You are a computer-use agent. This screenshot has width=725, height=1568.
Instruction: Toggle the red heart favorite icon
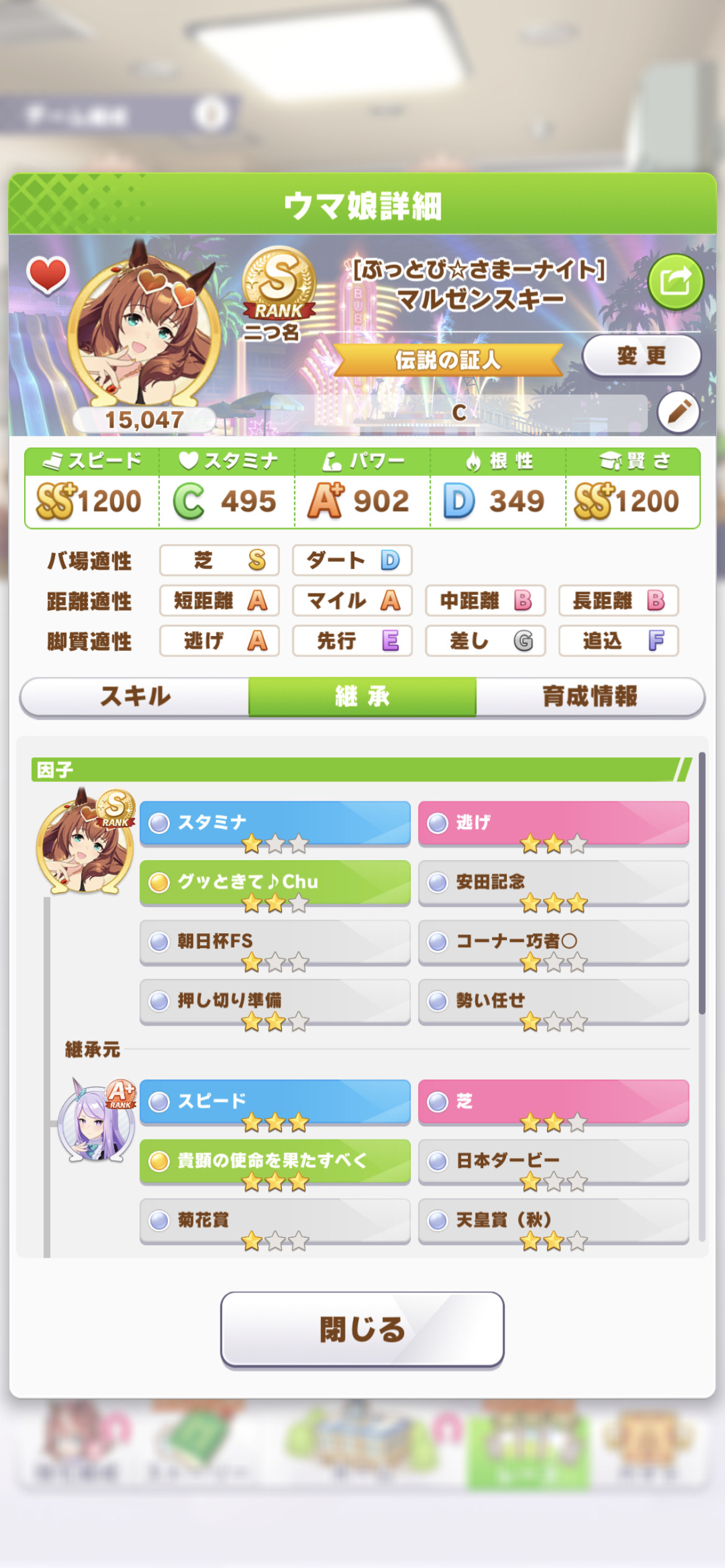pyautogui.click(x=48, y=274)
